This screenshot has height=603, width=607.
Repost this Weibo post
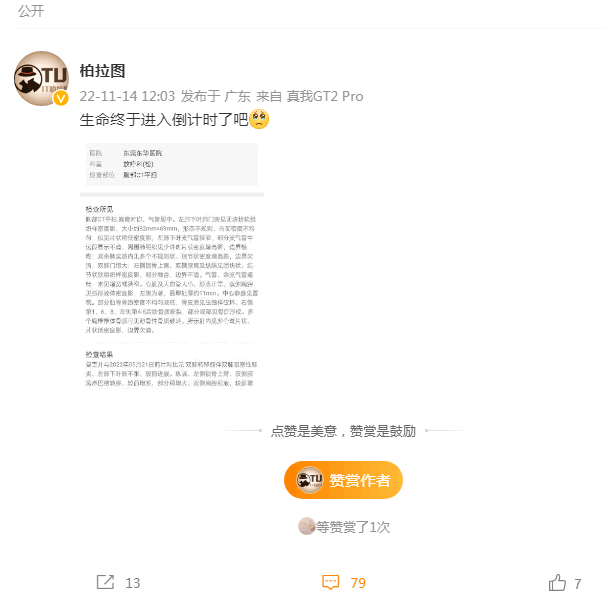pos(118,582)
